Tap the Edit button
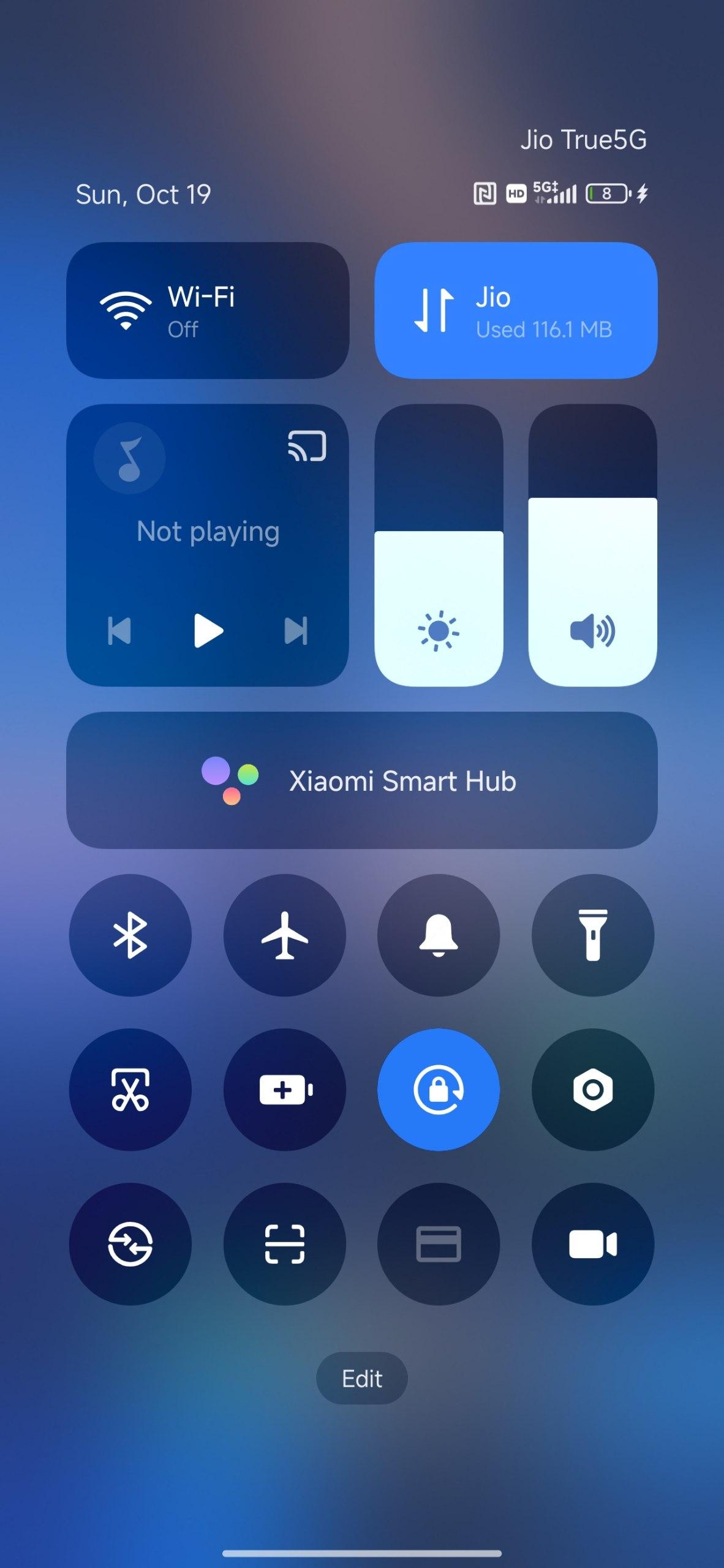This screenshot has width=724, height=1568. 361,1379
